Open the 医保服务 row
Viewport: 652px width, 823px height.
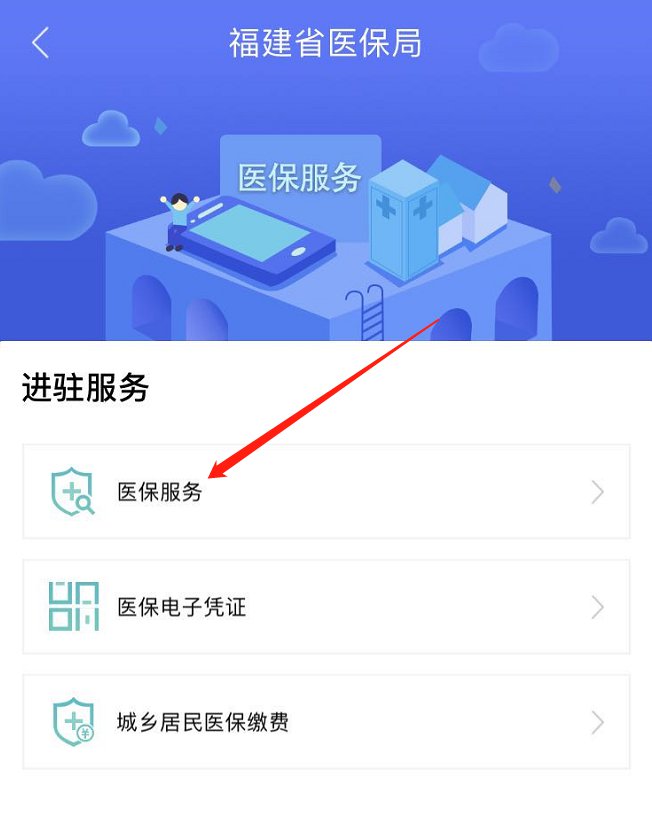coord(326,492)
